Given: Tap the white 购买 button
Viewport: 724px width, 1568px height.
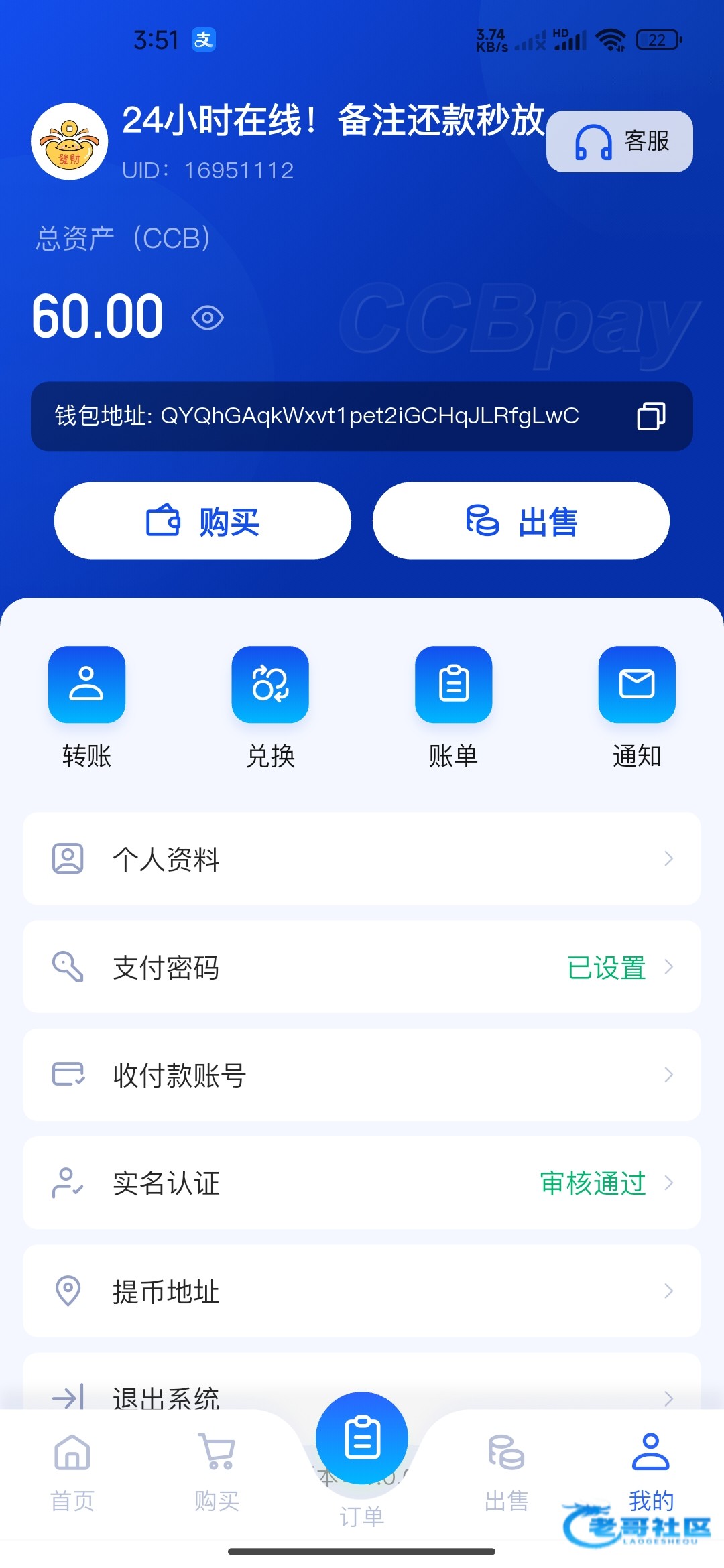Looking at the screenshot, I should coord(202,521).
